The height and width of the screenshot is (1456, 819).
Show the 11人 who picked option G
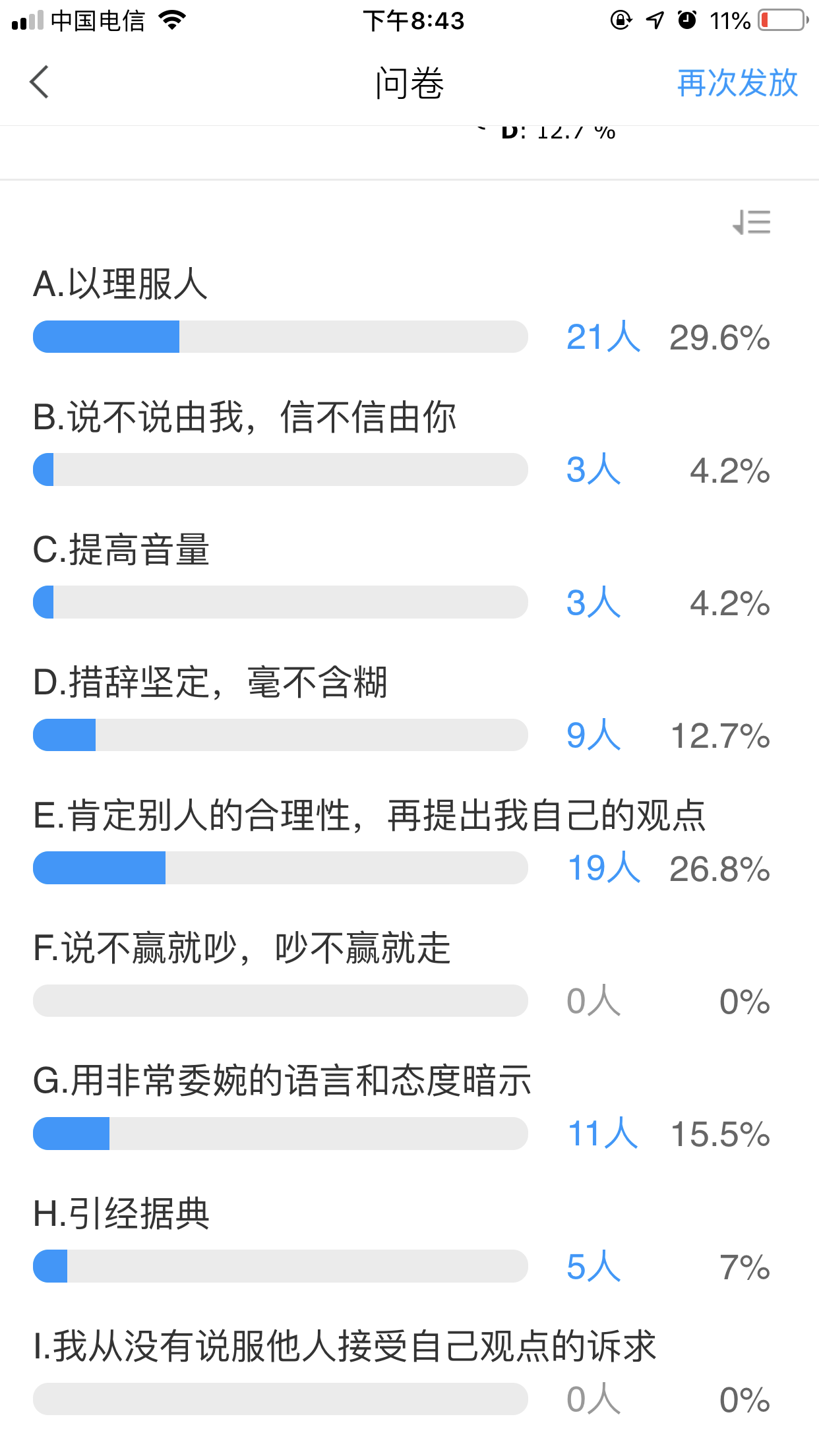tap(602, 1134)
